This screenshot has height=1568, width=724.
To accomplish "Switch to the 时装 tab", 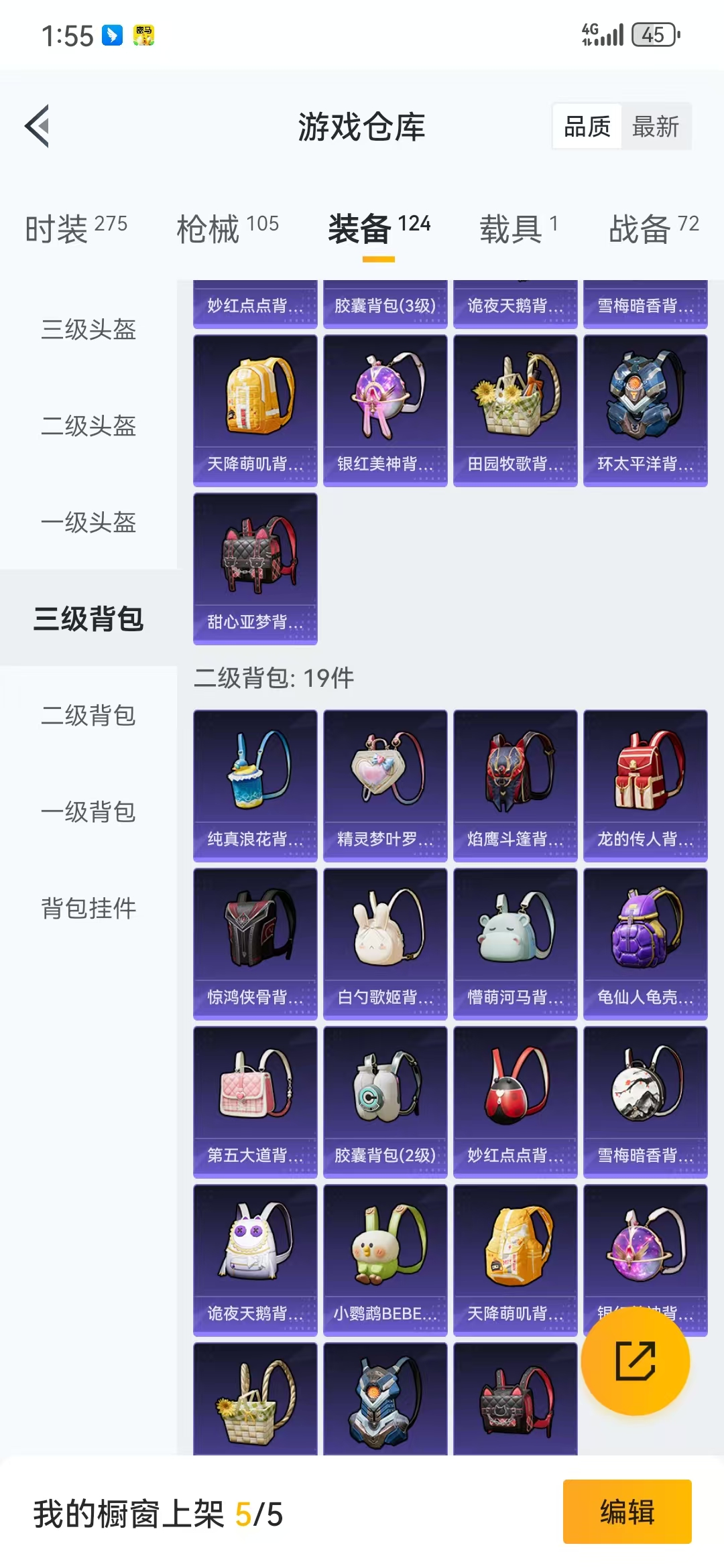I will (x=76, y=228).
